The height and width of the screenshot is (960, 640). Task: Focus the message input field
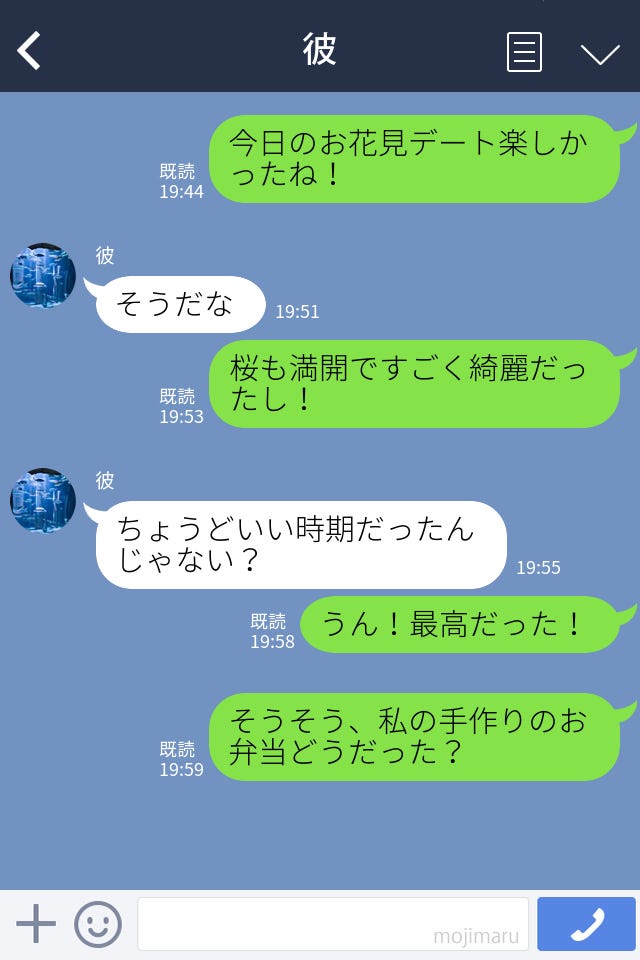[x=332, y=924]
